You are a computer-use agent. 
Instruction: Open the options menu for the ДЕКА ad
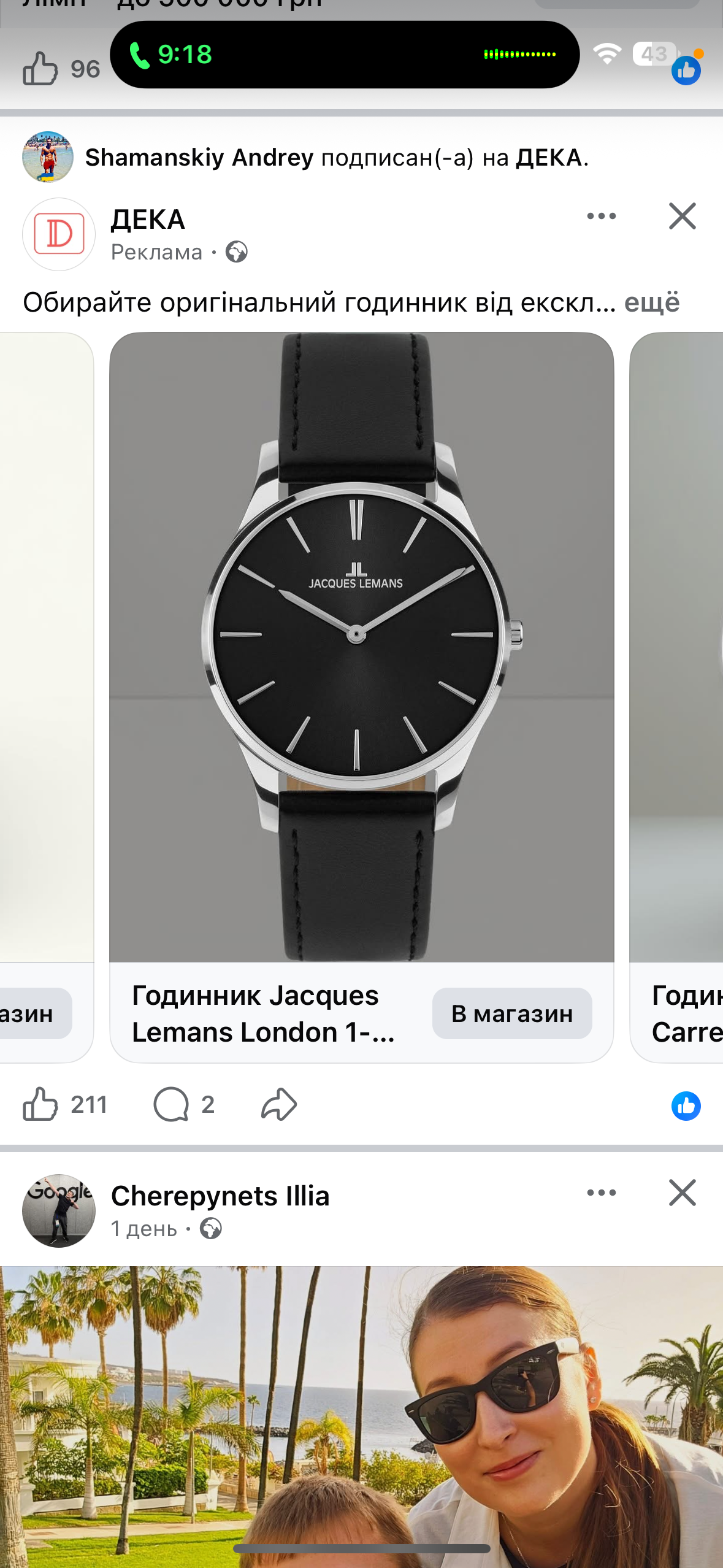point(601,216)
